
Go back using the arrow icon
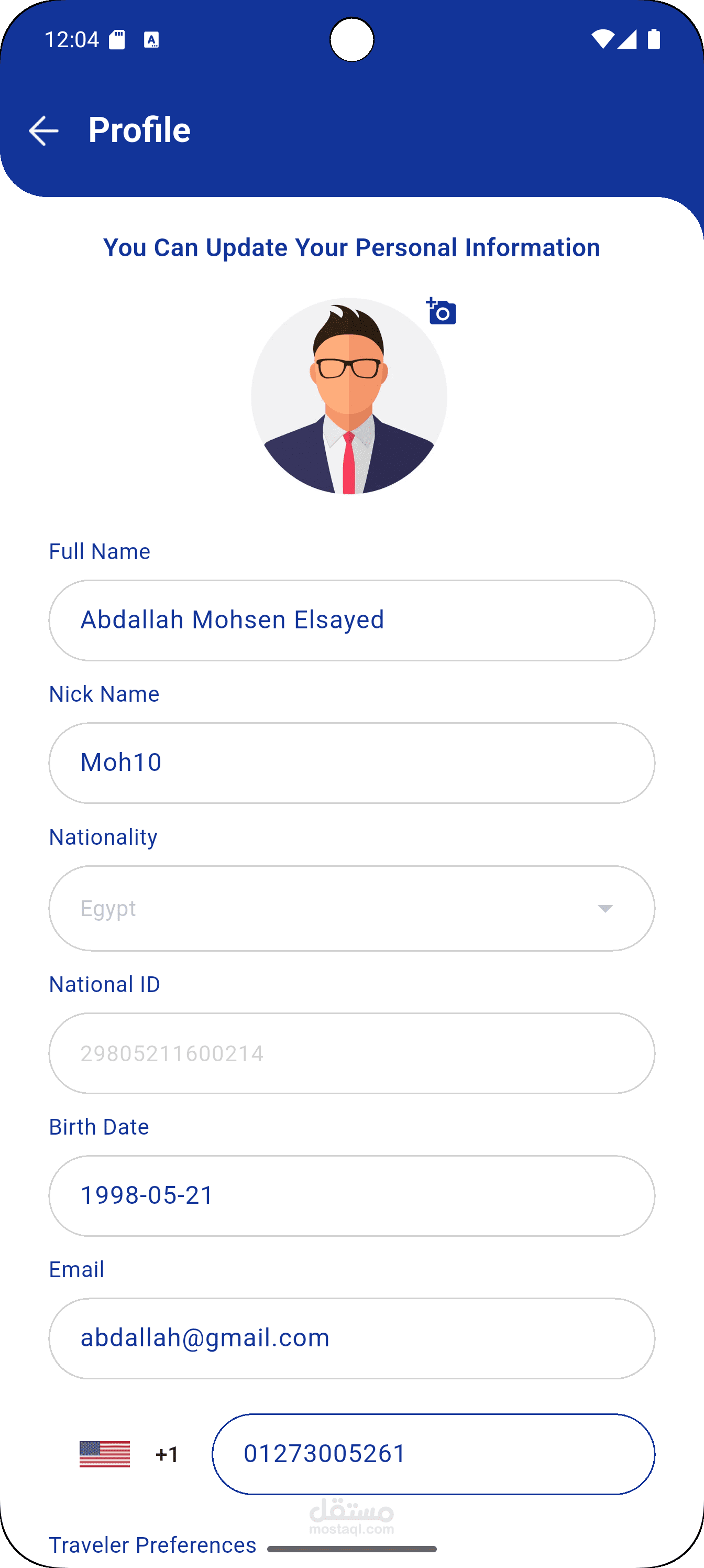click(44, 131)
